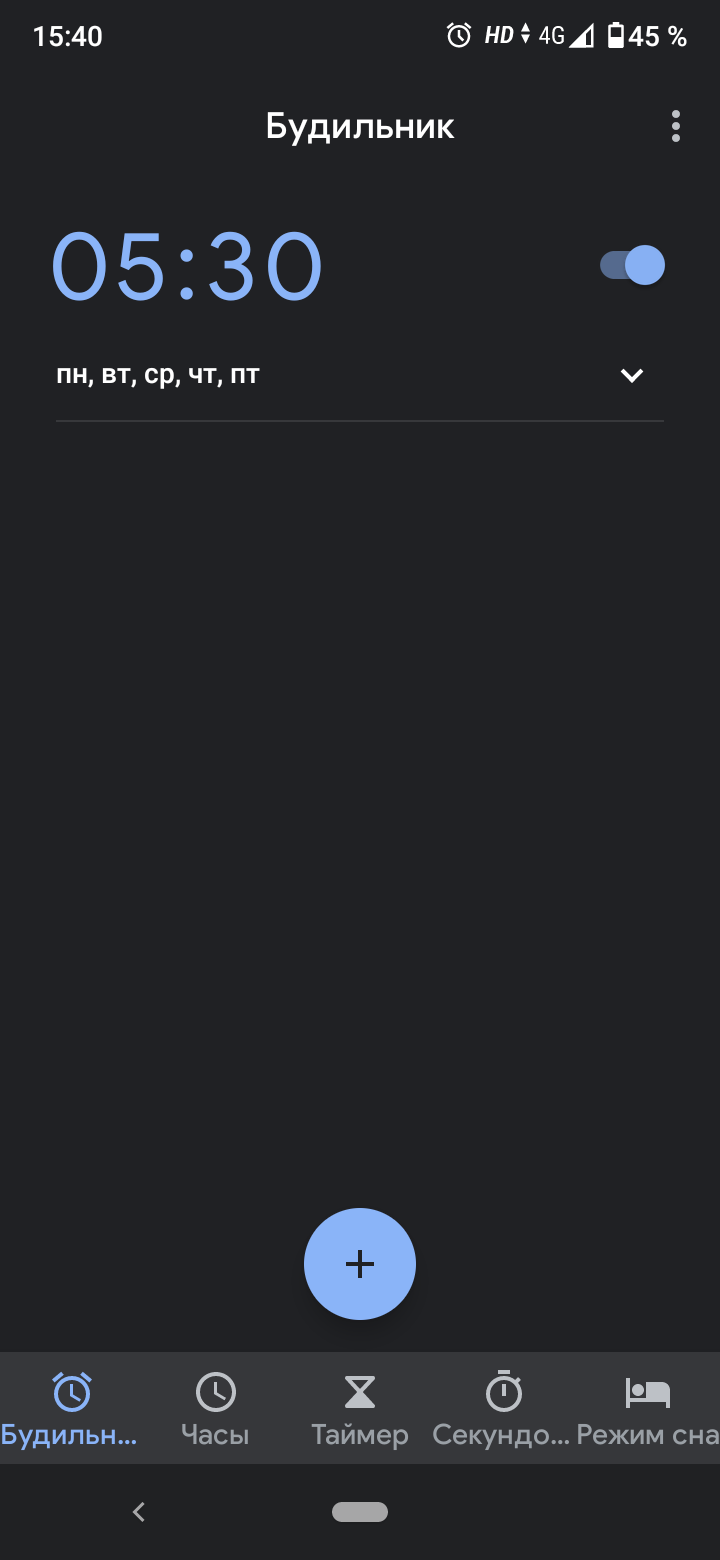720x1560 pixels.
Task: Switch to the Часы tab
Action: pos(215,1408)
